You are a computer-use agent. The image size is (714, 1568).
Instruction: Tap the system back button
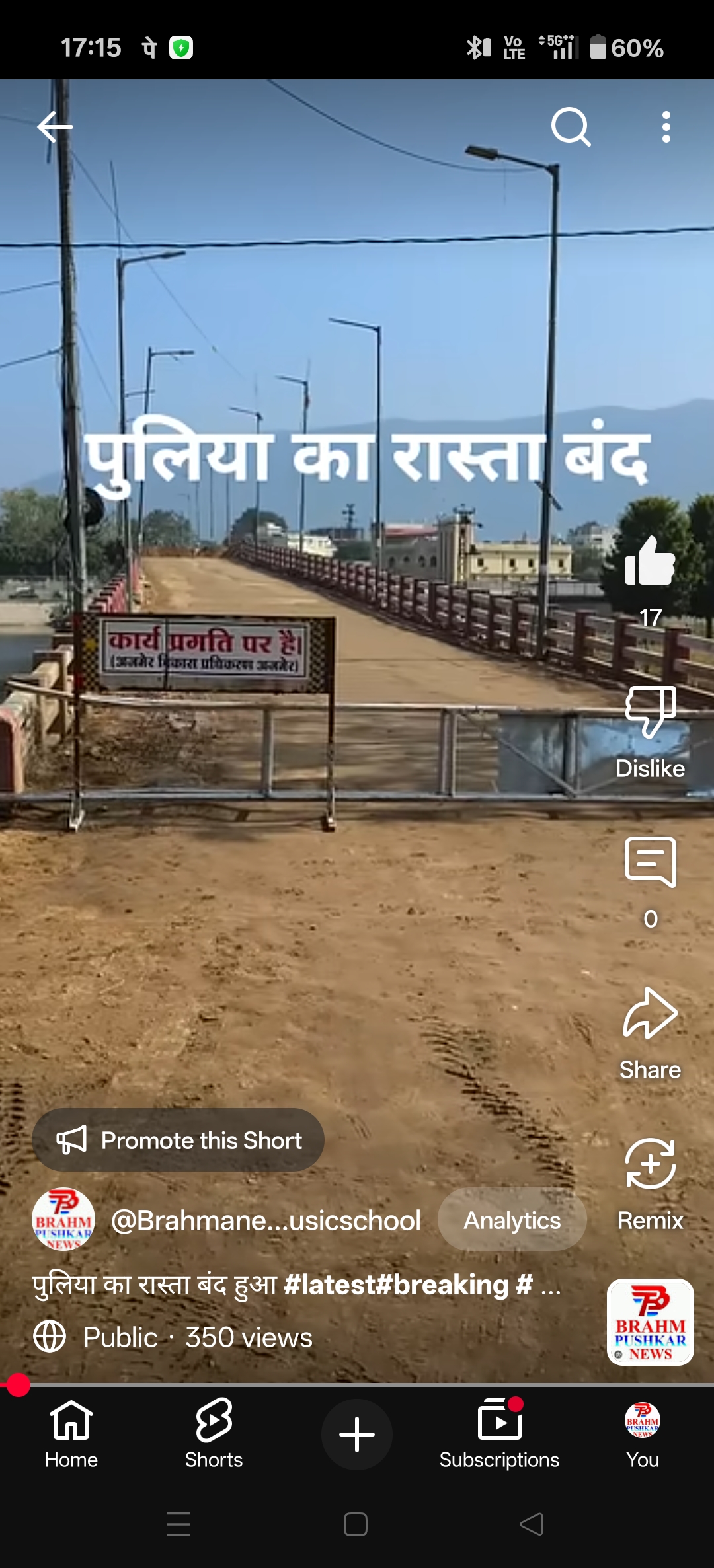(x=532, y=1524)
